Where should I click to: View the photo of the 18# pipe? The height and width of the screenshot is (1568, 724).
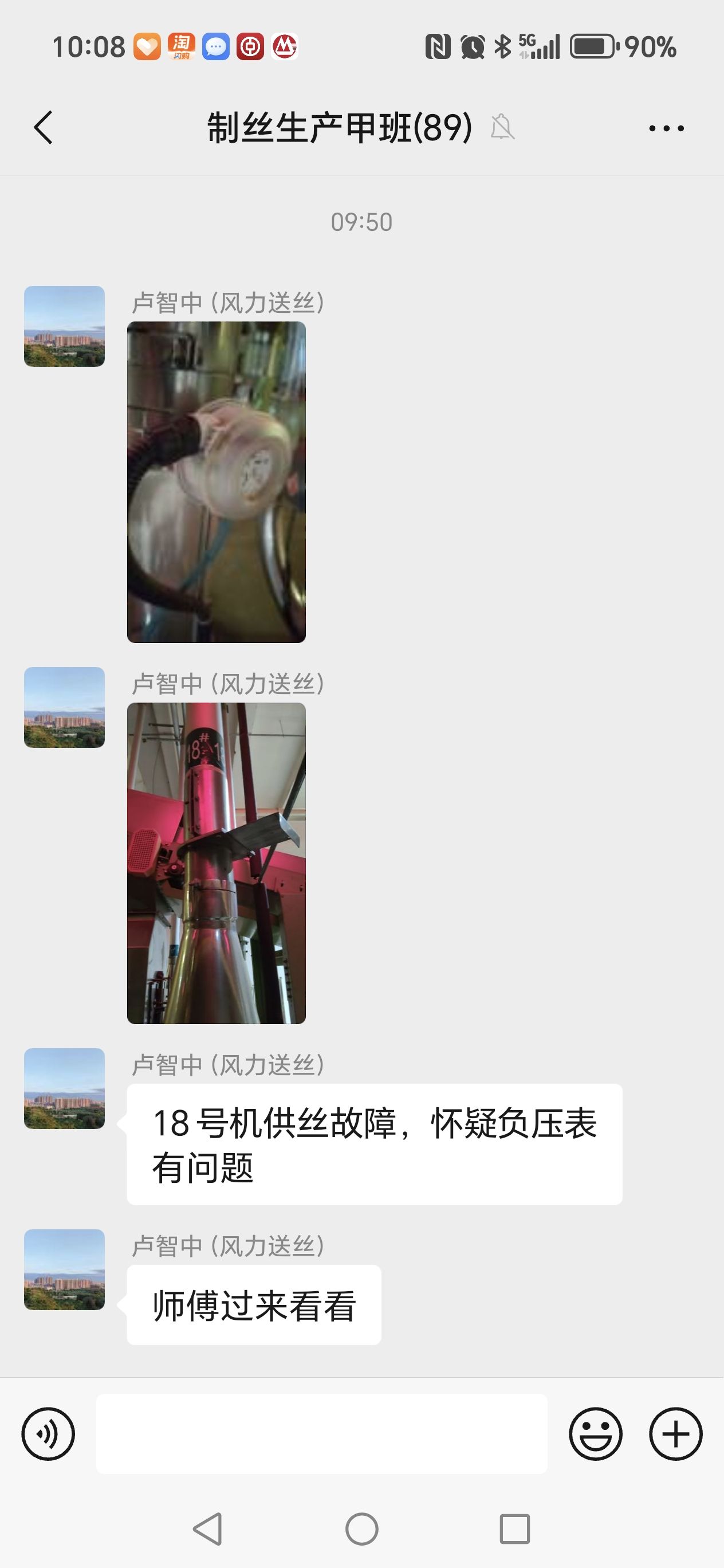[x=216, y=863]
